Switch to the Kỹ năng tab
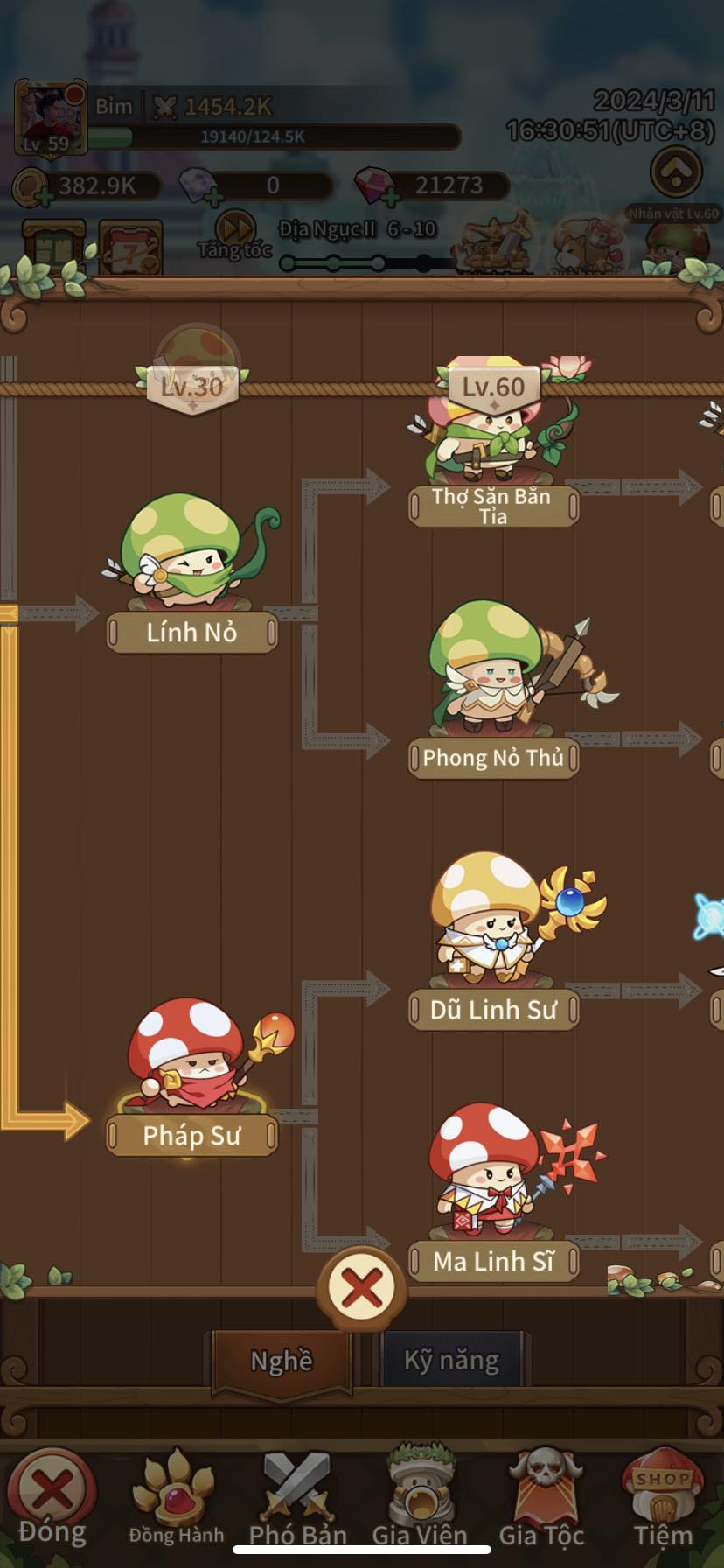The image size is (724, 1568). point(451,1361)
